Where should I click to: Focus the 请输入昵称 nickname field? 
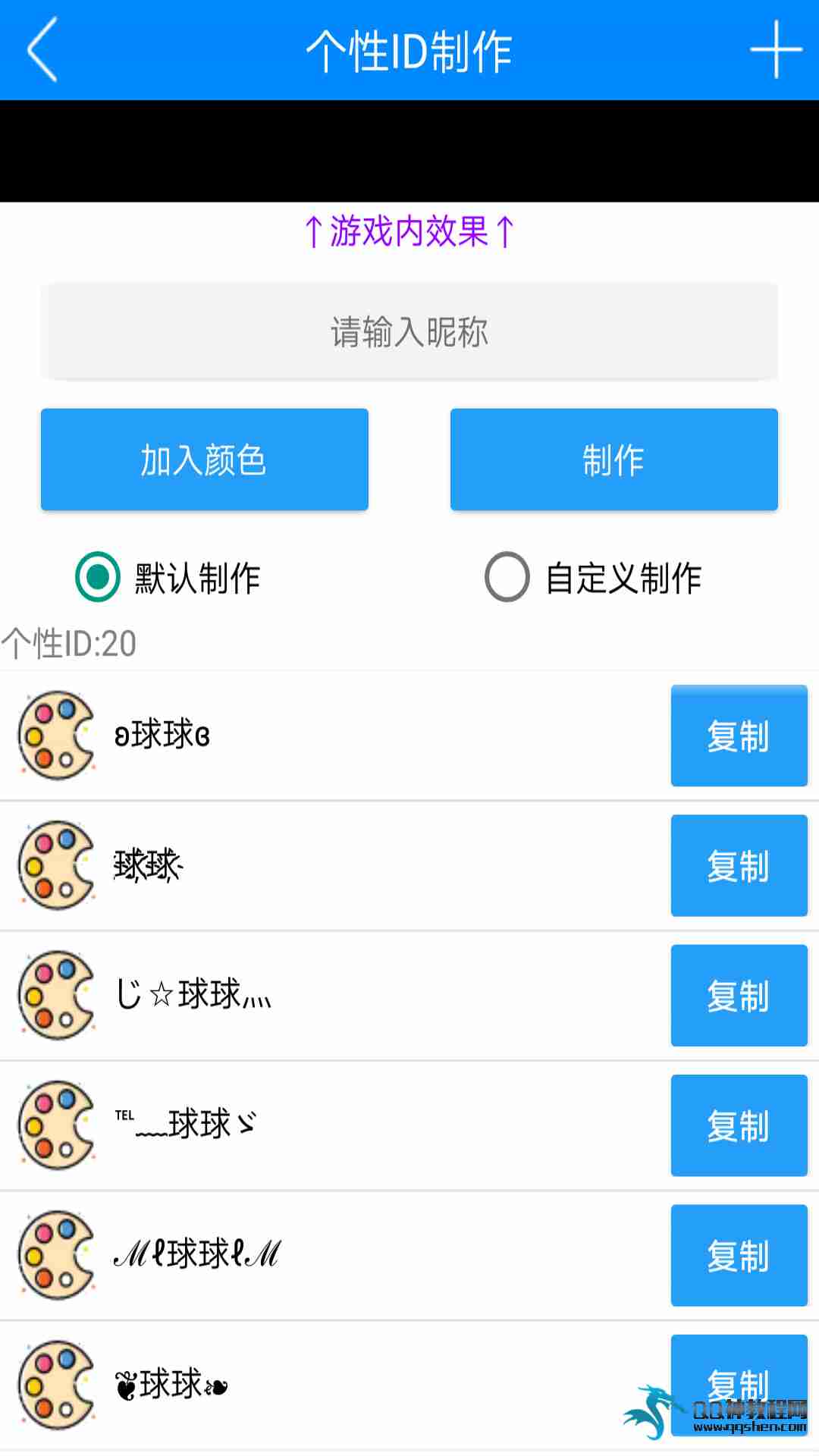409,332
